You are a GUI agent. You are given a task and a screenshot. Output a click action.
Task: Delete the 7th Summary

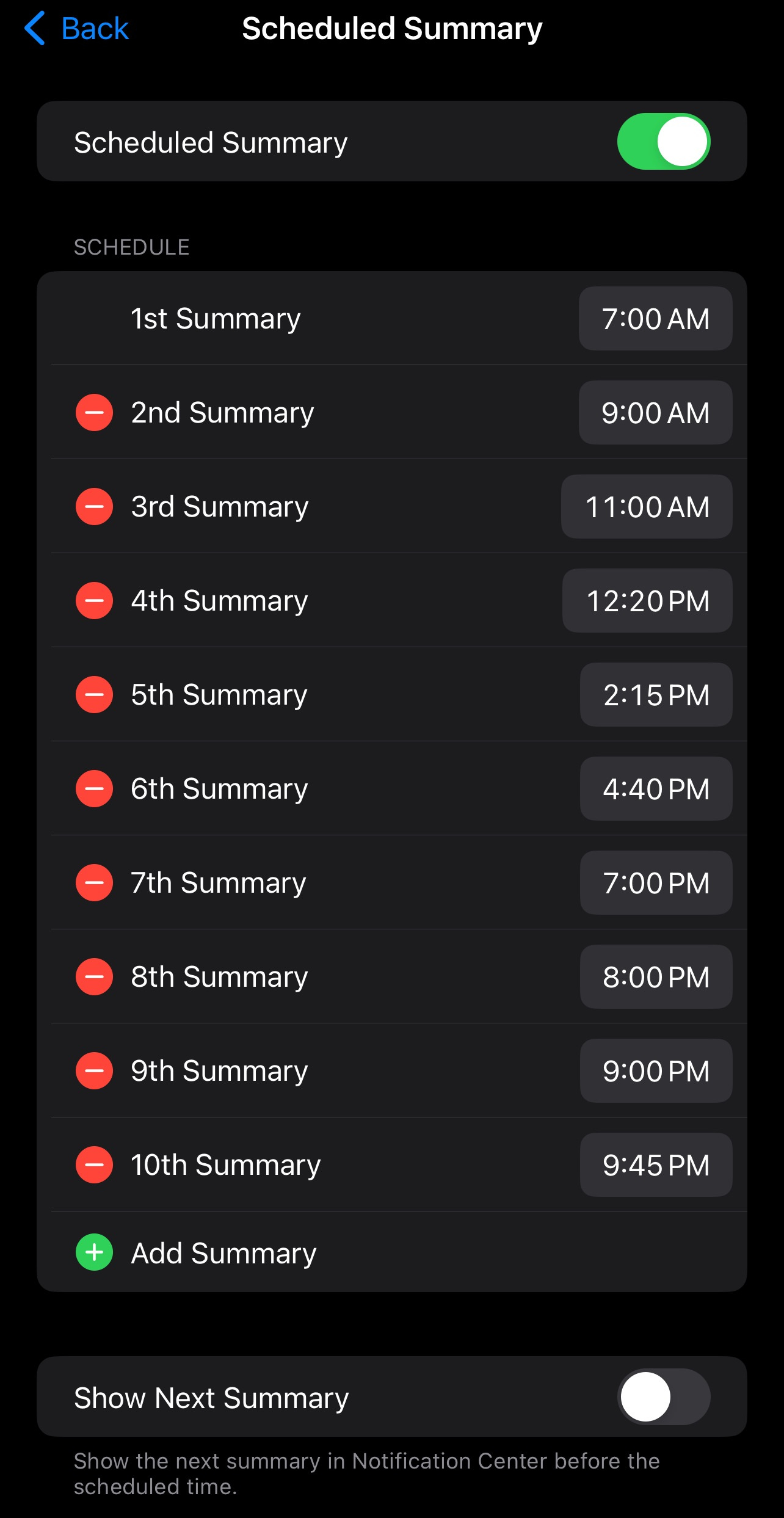click(94, 883)
